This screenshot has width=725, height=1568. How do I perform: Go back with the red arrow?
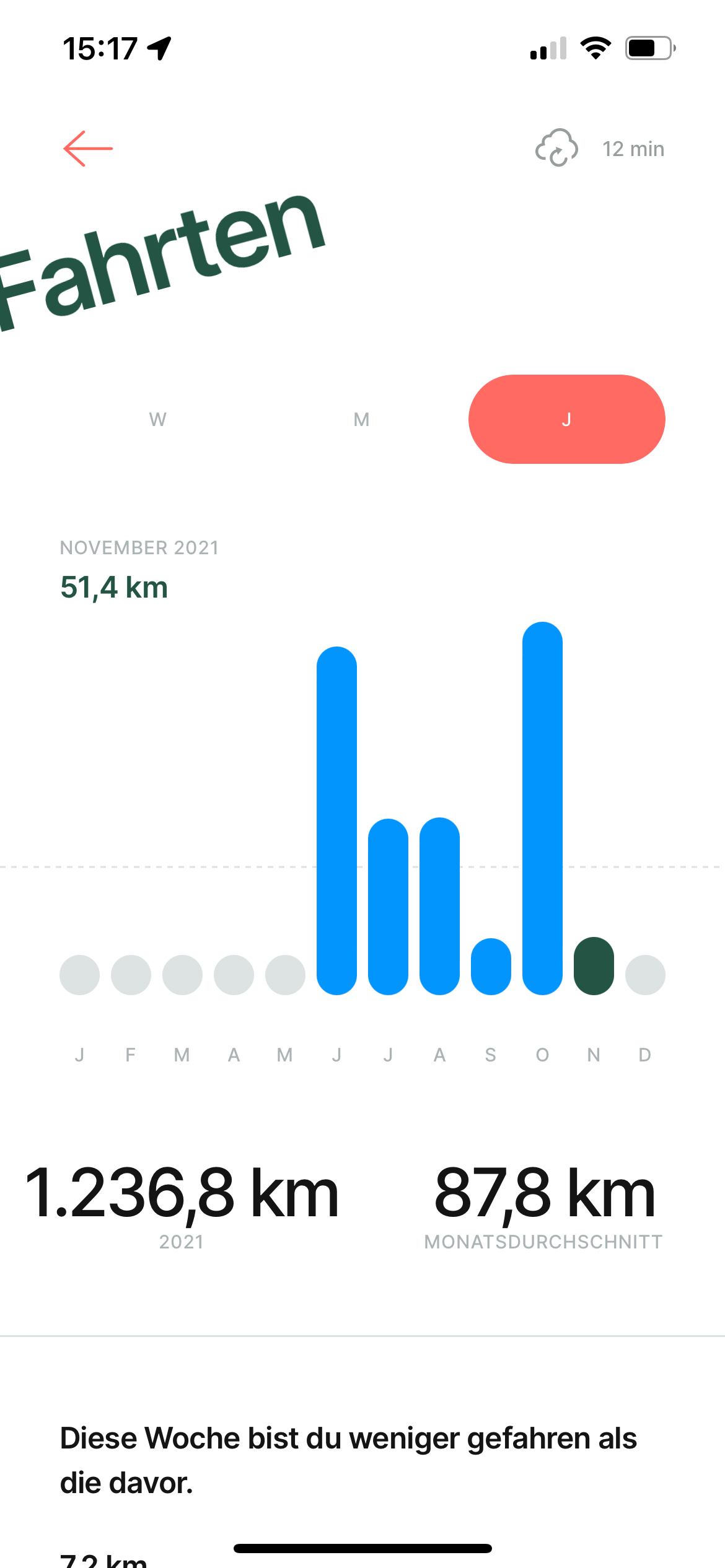(88, 149)
